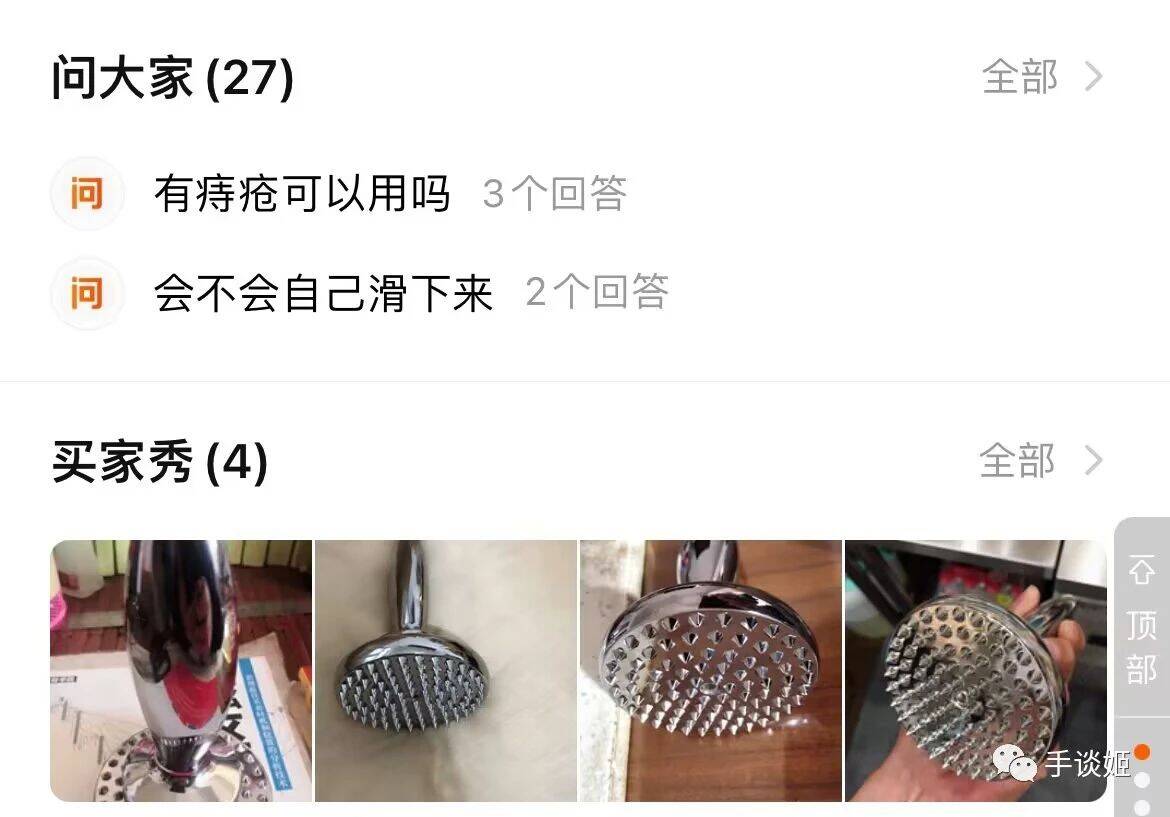The image size is (1170, 817).
Task: View all 买家秀 buyer photos
Action: coord(1039,461)
